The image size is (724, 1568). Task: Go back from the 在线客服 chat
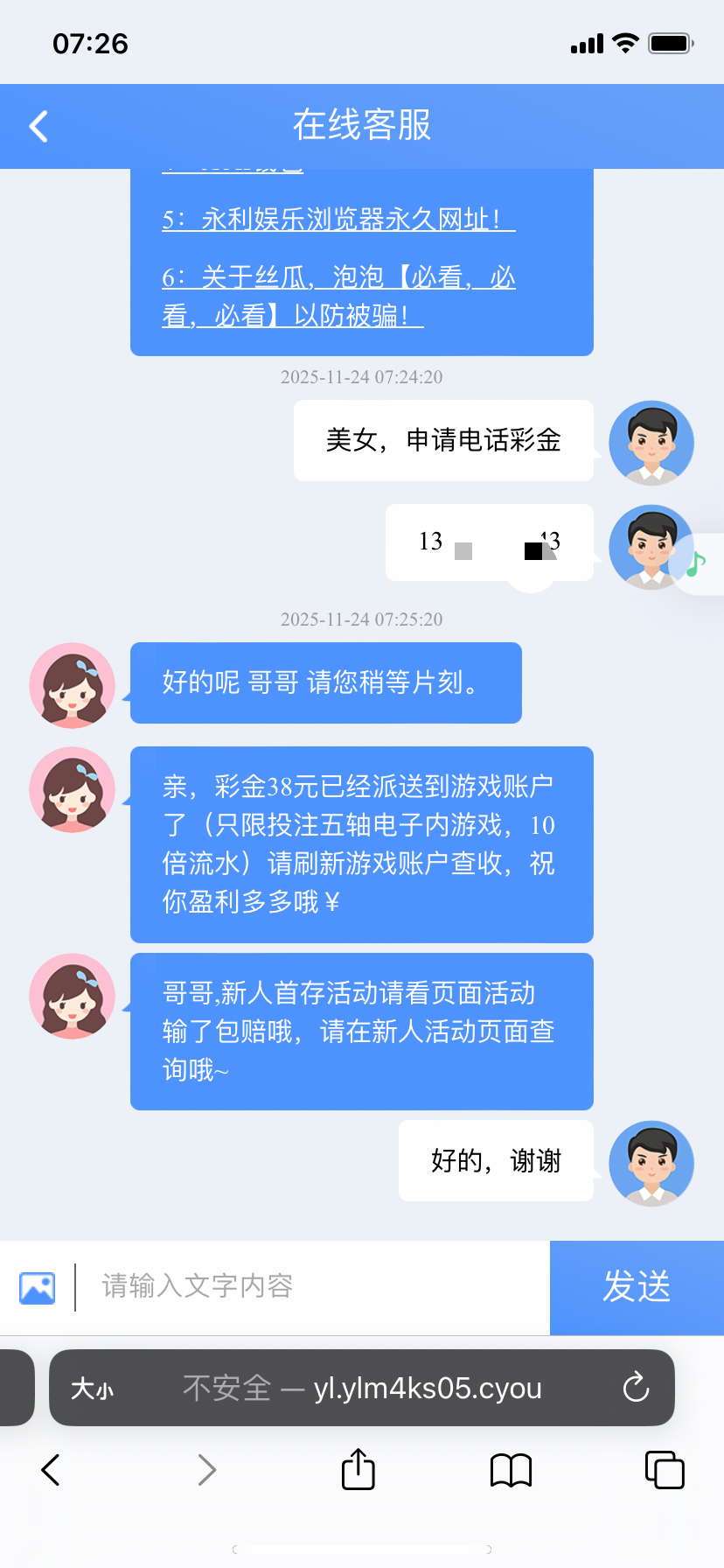pyautogui.click(x=38, y=127)
